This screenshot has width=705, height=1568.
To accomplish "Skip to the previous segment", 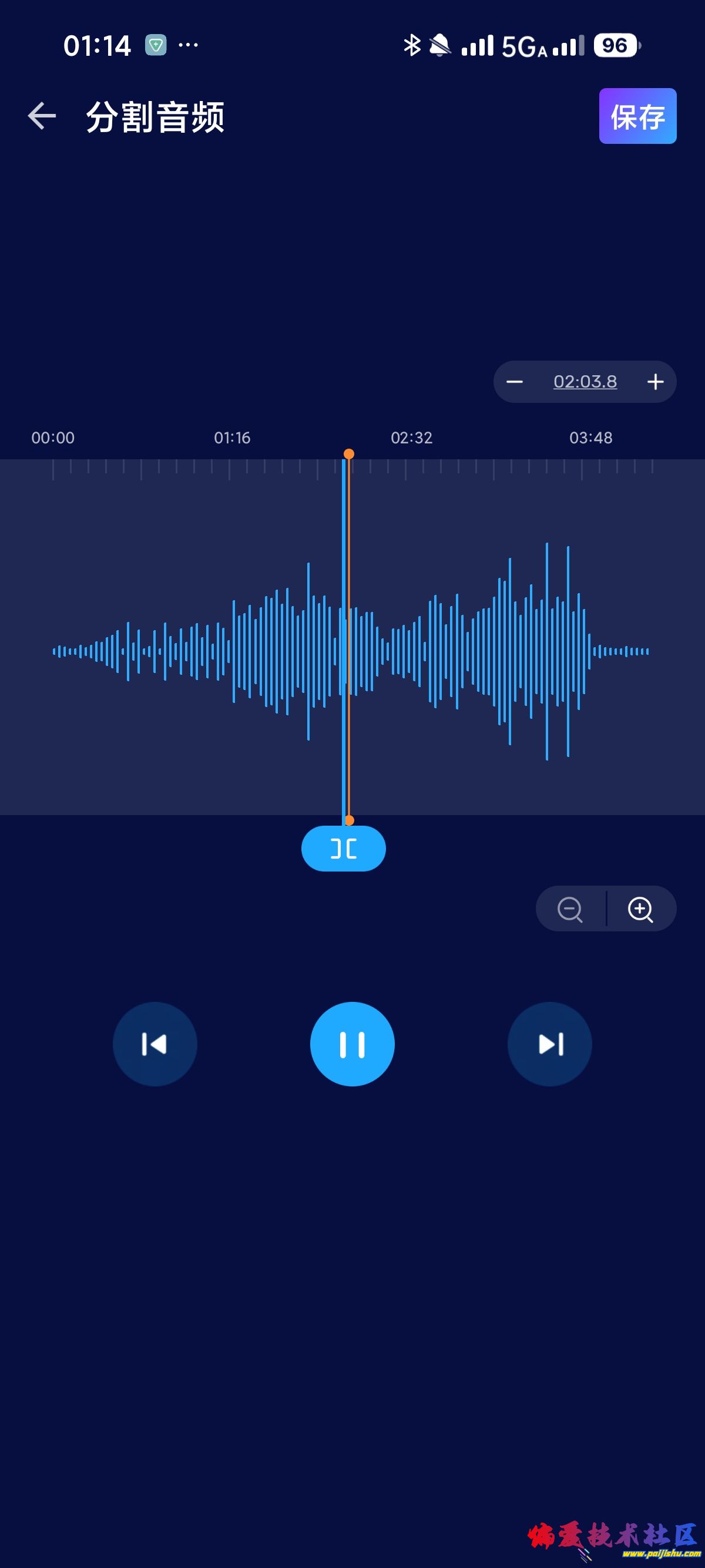I will (155, 1044).
